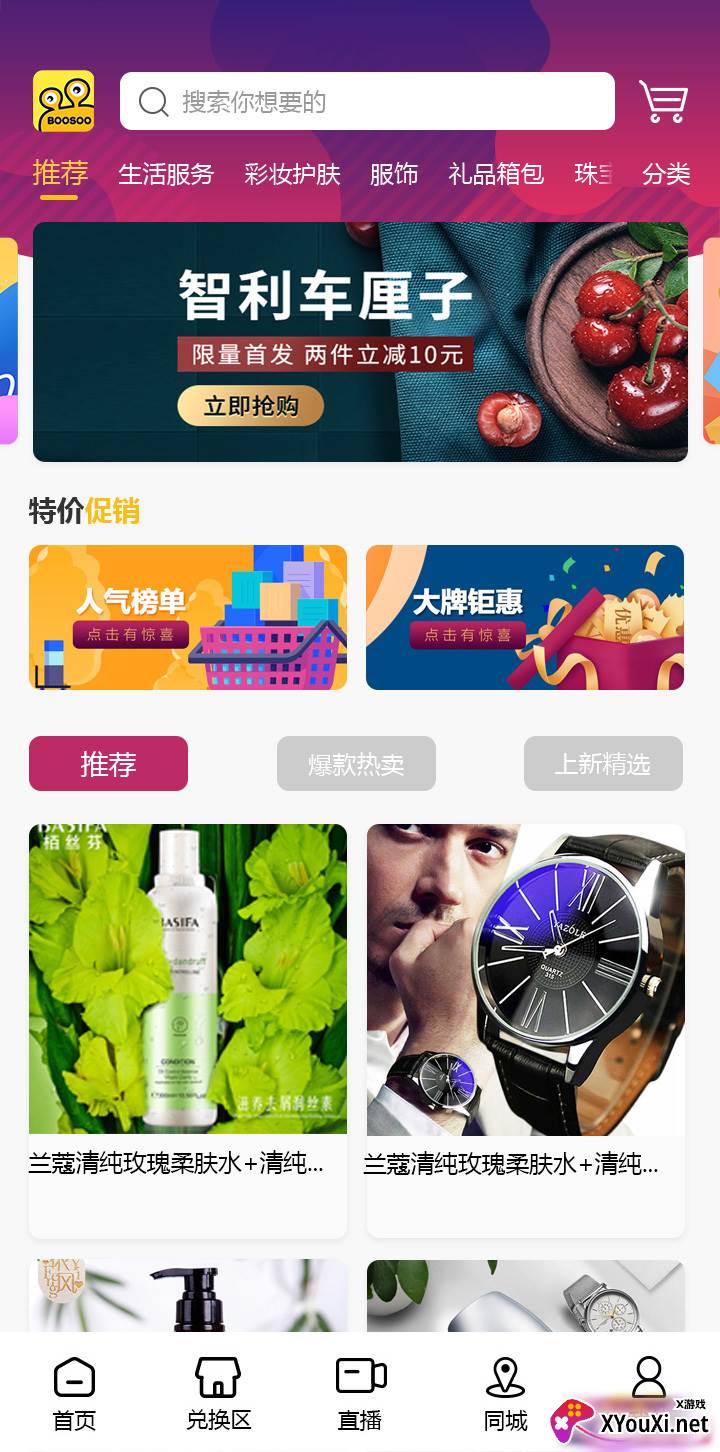Open the shopping cart
Viewport: 720px width, 1452px height.
[663, 102]
